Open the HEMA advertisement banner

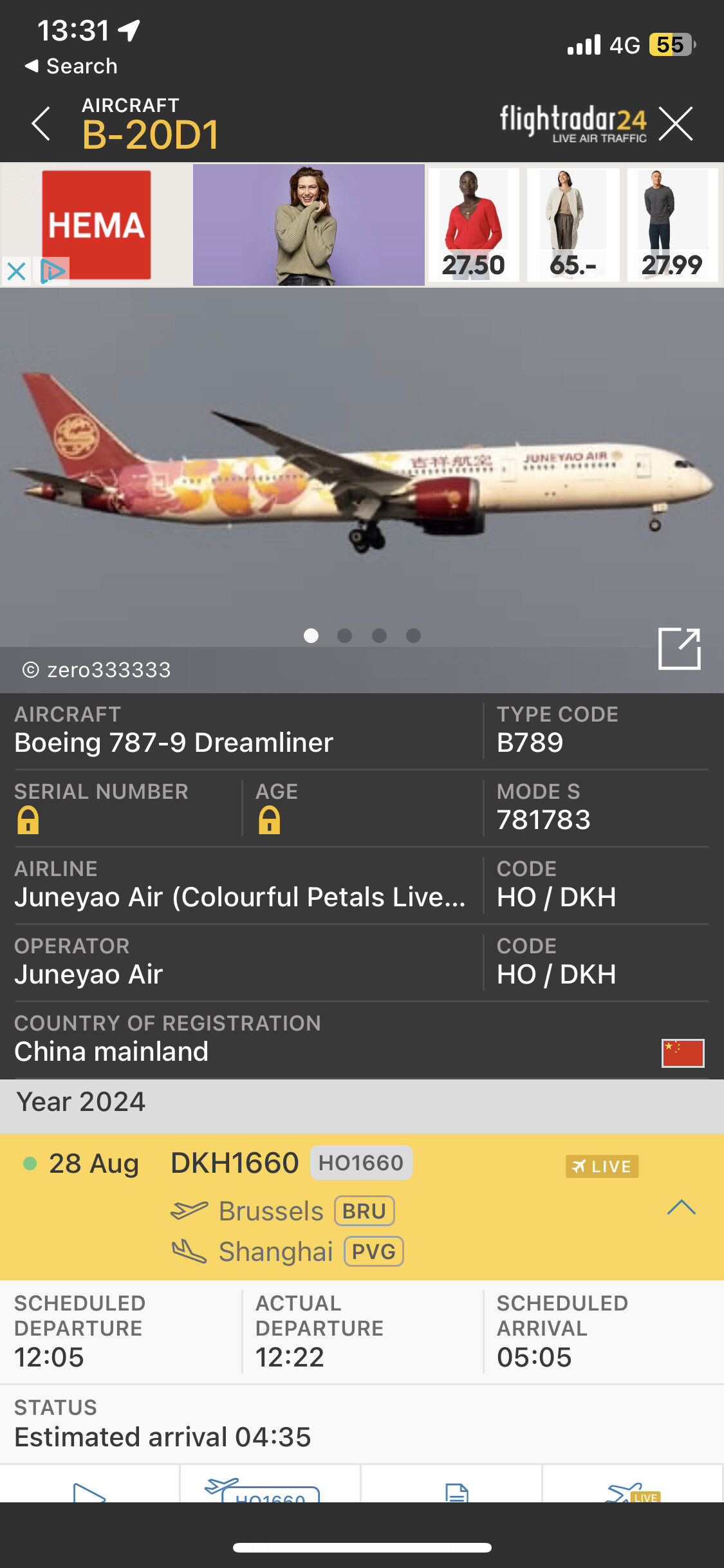point(362,225)
